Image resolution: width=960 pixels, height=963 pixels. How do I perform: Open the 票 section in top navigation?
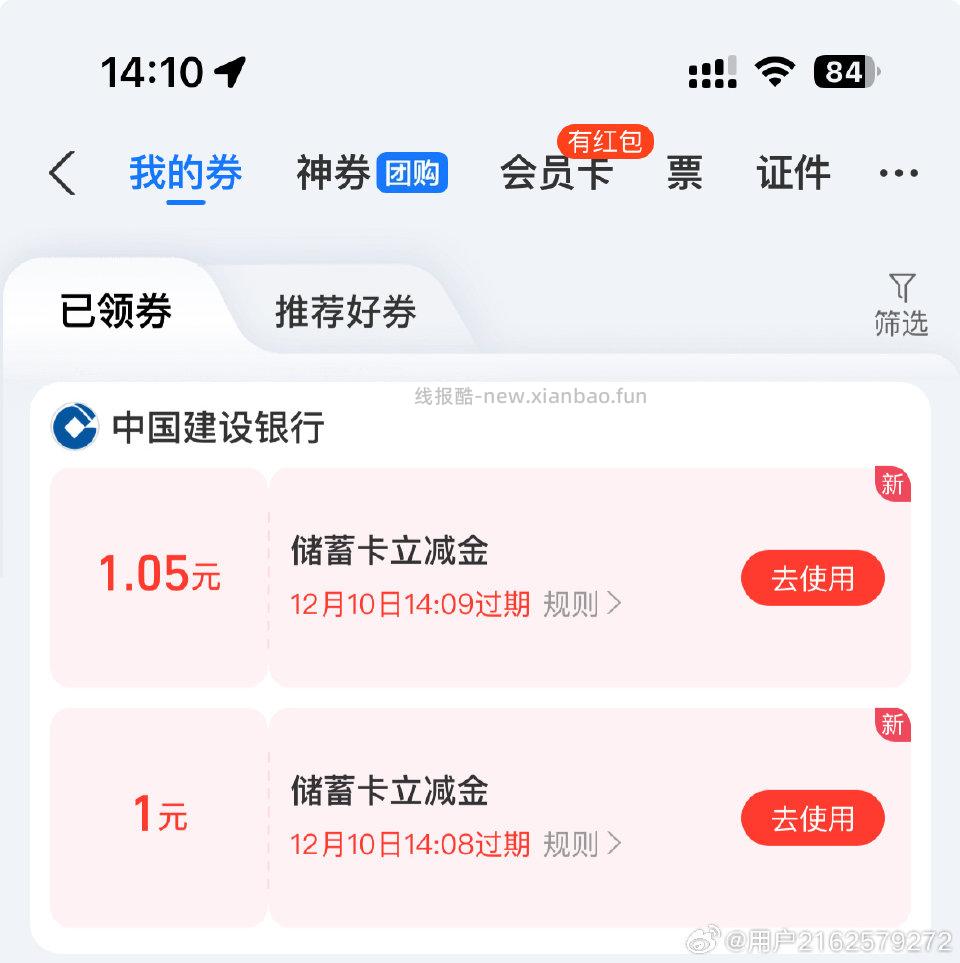(x=684, y=172)
